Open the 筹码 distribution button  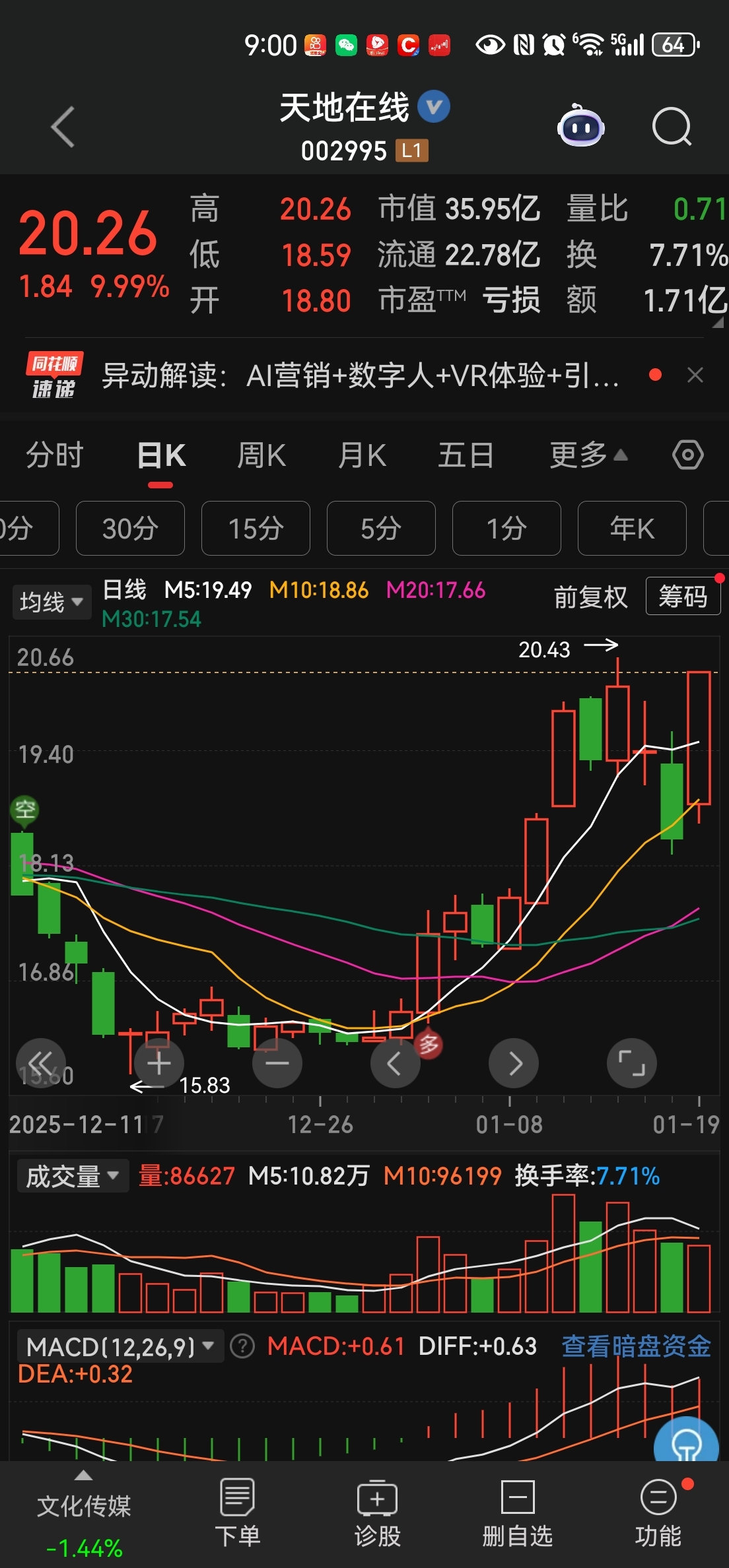point(683,597)
